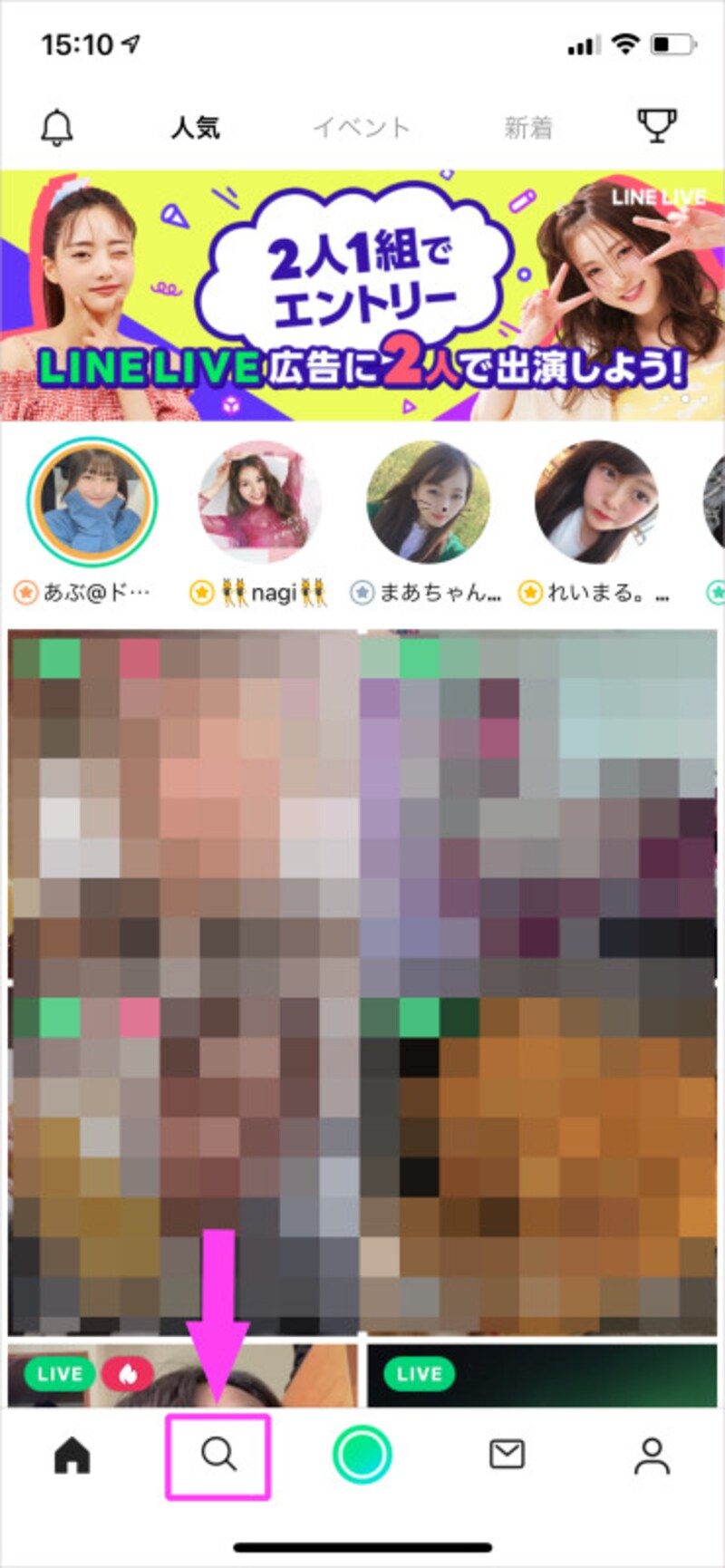Start a broadcast with green circle button
The width and height of the screenshot is (725, 1568).
[x=362, y=1455]
